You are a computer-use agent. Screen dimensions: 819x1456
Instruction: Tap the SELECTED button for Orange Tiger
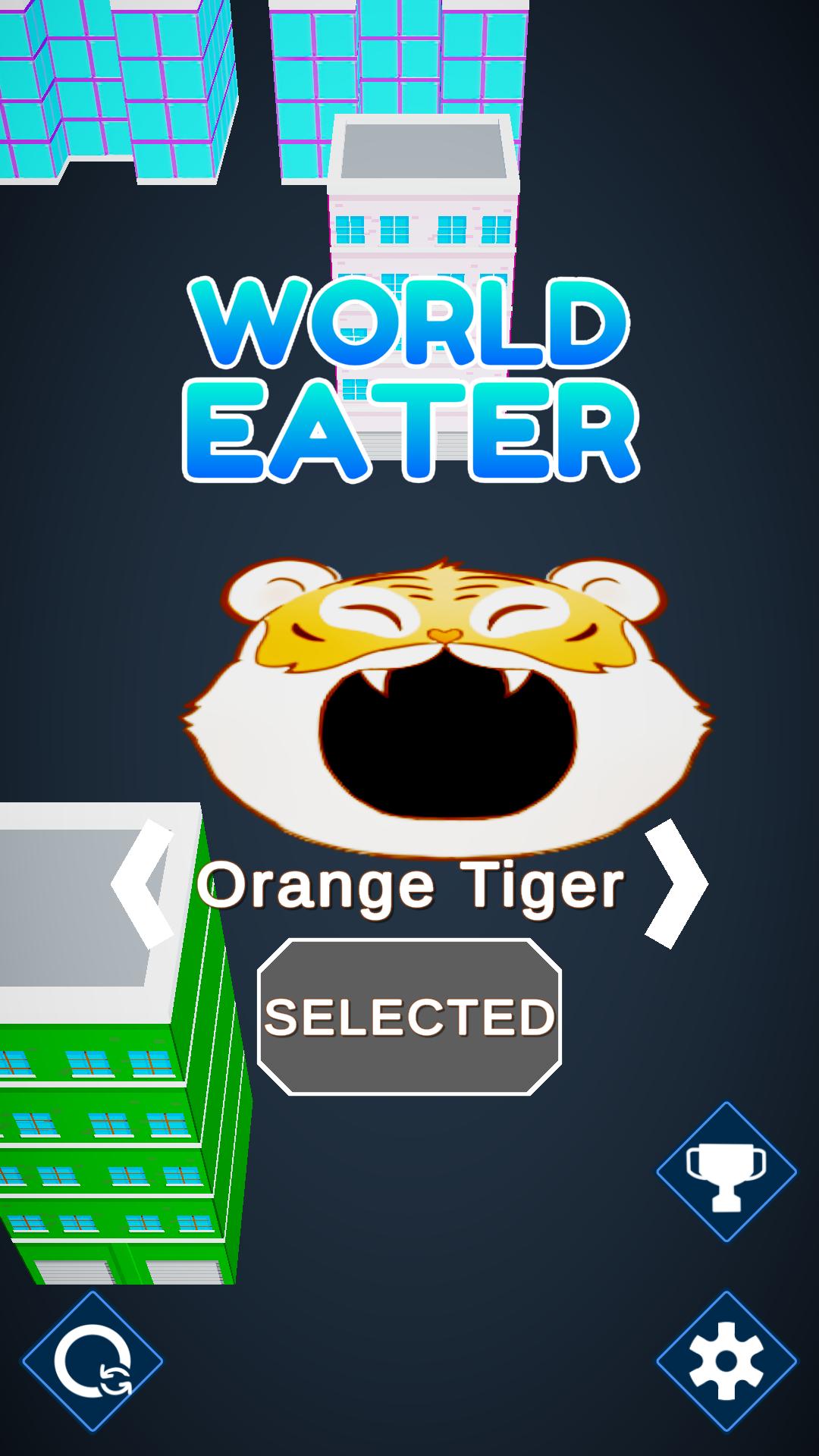tap(409, 1017)
